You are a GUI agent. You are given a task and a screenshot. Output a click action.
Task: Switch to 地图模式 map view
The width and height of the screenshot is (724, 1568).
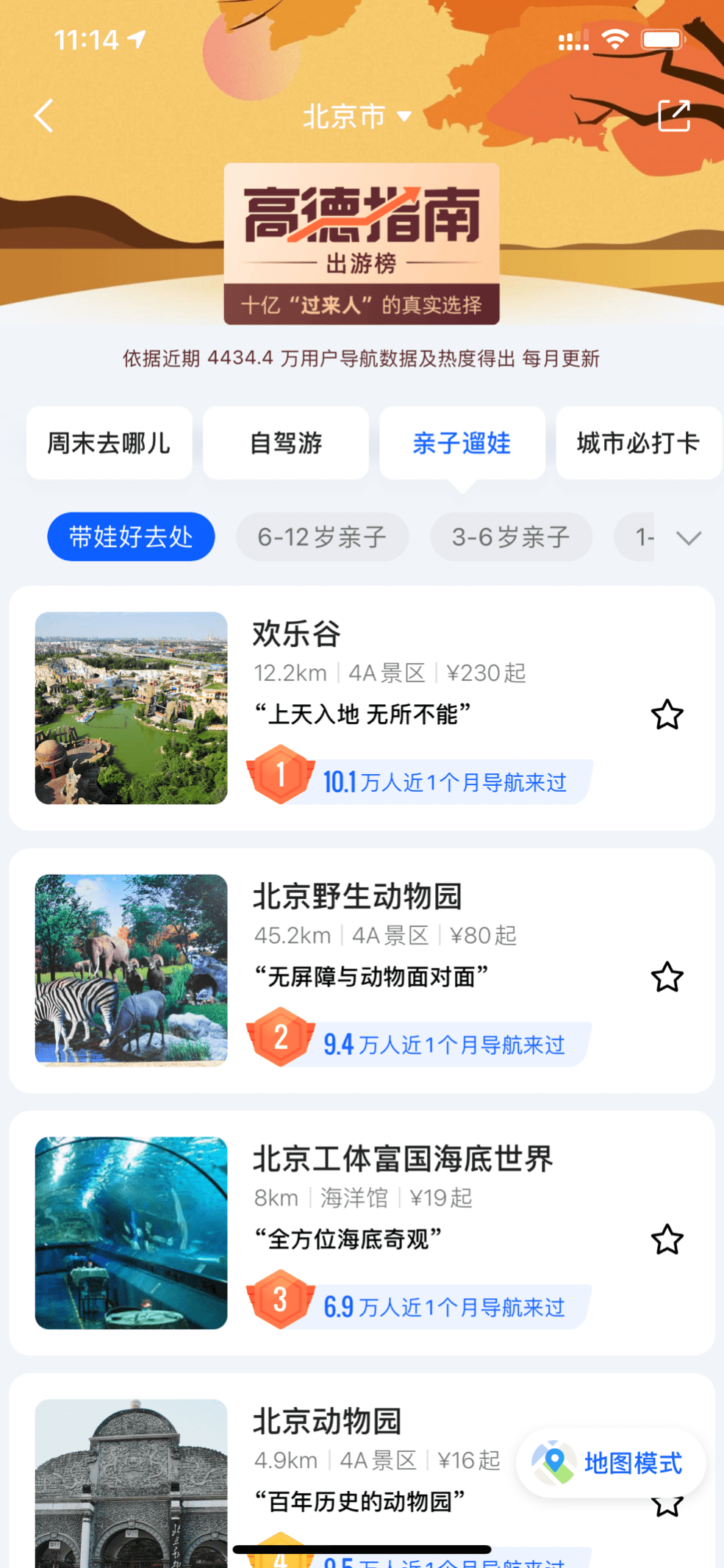coord(611,1463)
